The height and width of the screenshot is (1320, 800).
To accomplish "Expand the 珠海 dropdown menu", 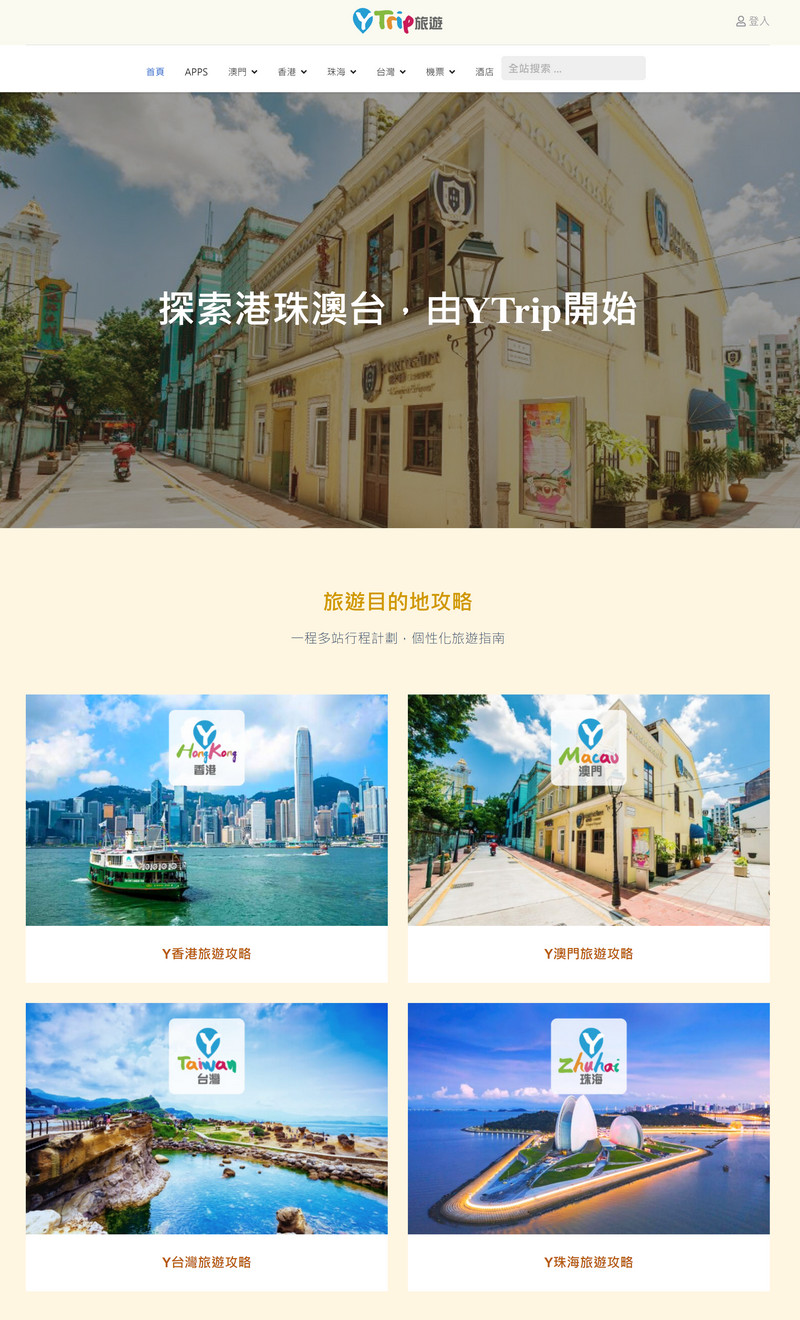I will coord(341,72).
